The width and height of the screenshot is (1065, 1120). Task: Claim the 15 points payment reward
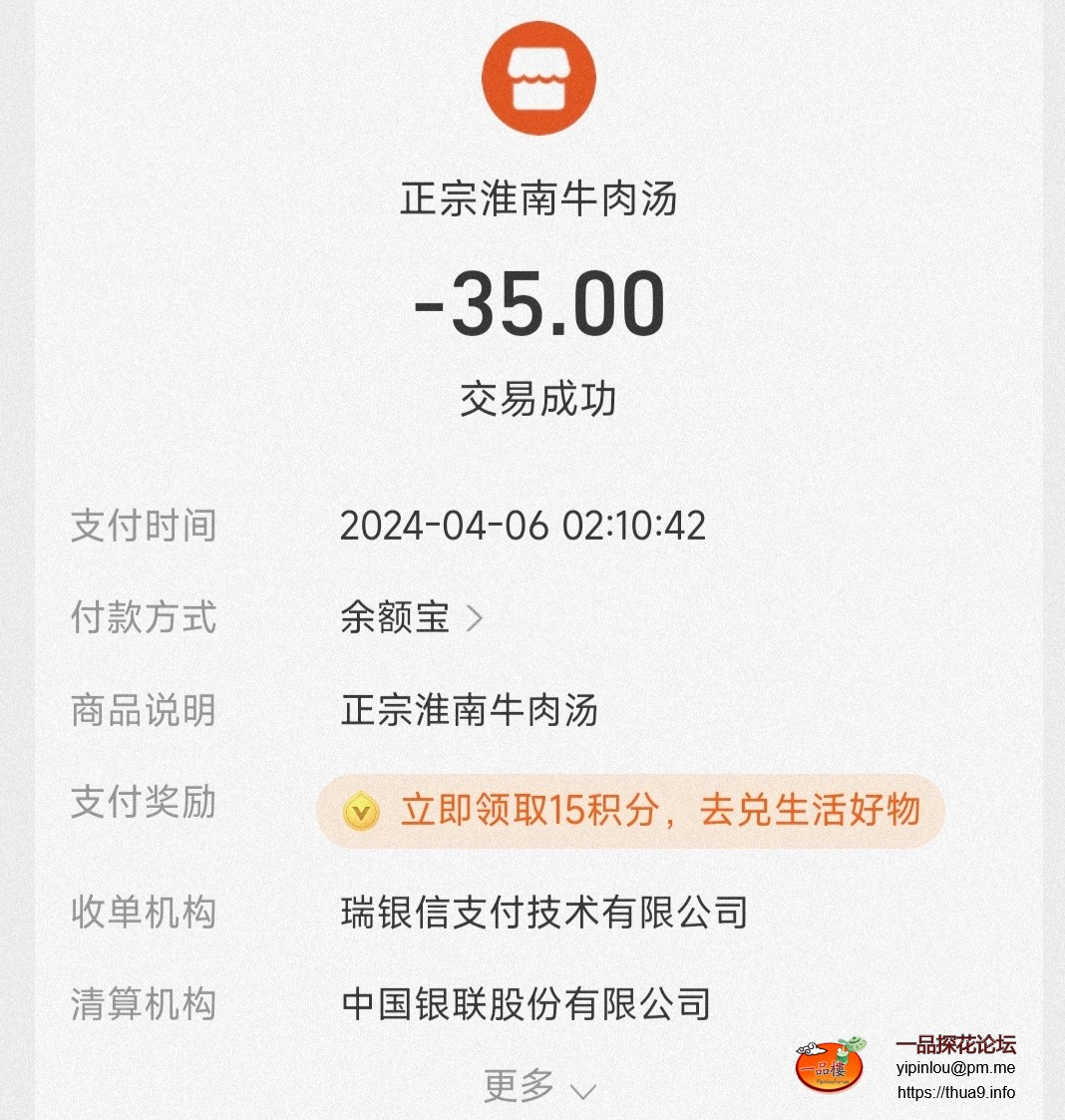630,811
